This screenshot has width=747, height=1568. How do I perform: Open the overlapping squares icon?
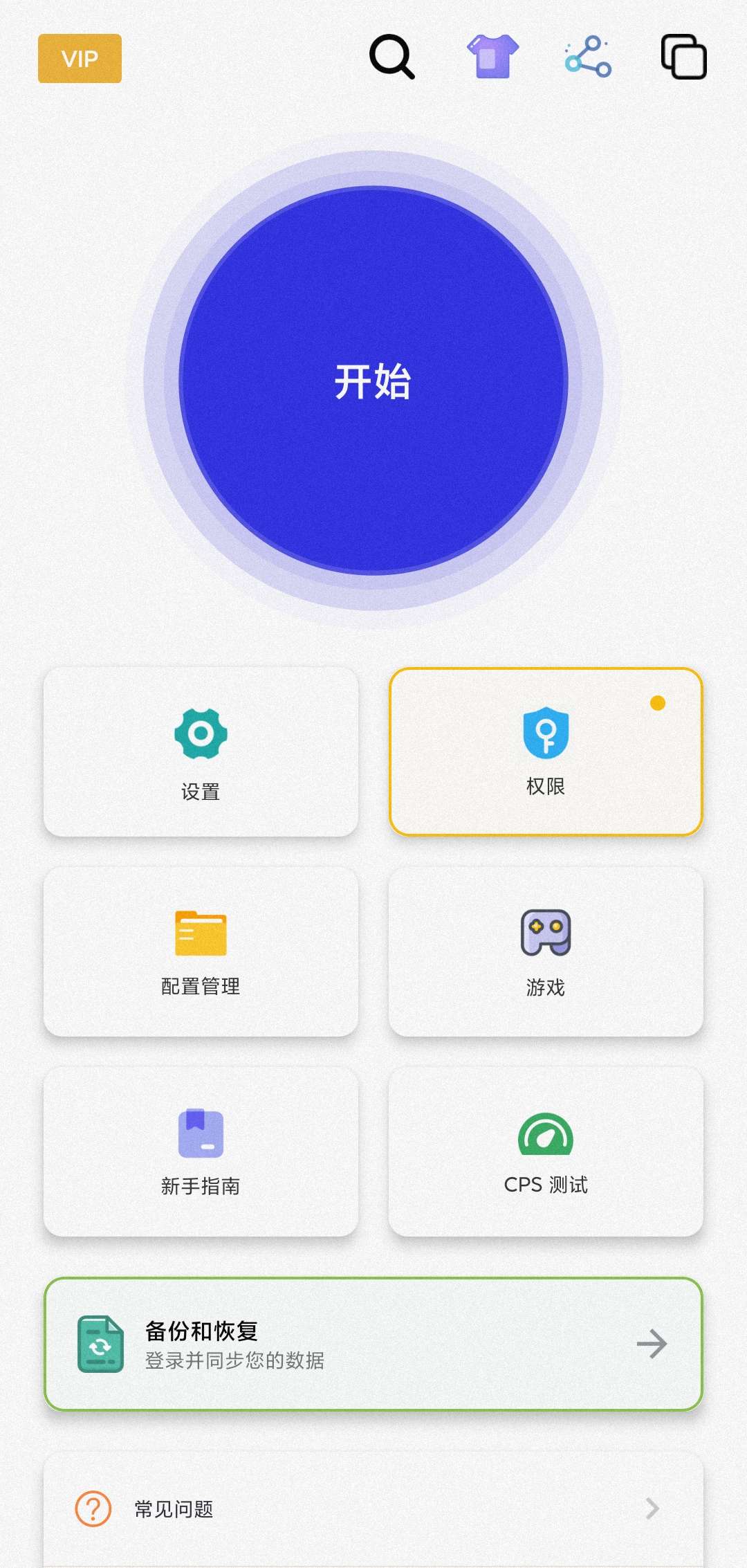click(684, 57)
